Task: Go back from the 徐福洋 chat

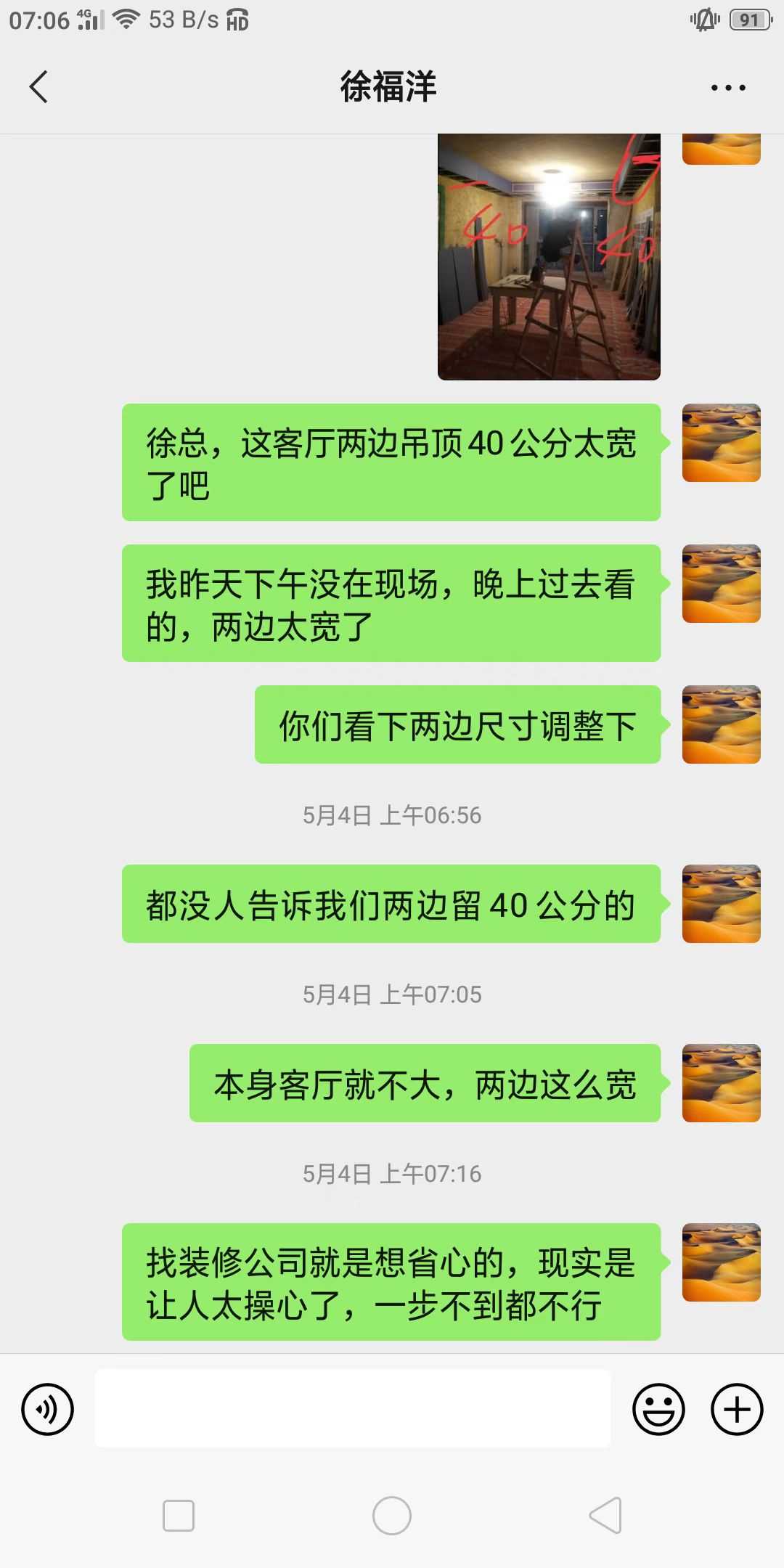Action: [39, 87]
